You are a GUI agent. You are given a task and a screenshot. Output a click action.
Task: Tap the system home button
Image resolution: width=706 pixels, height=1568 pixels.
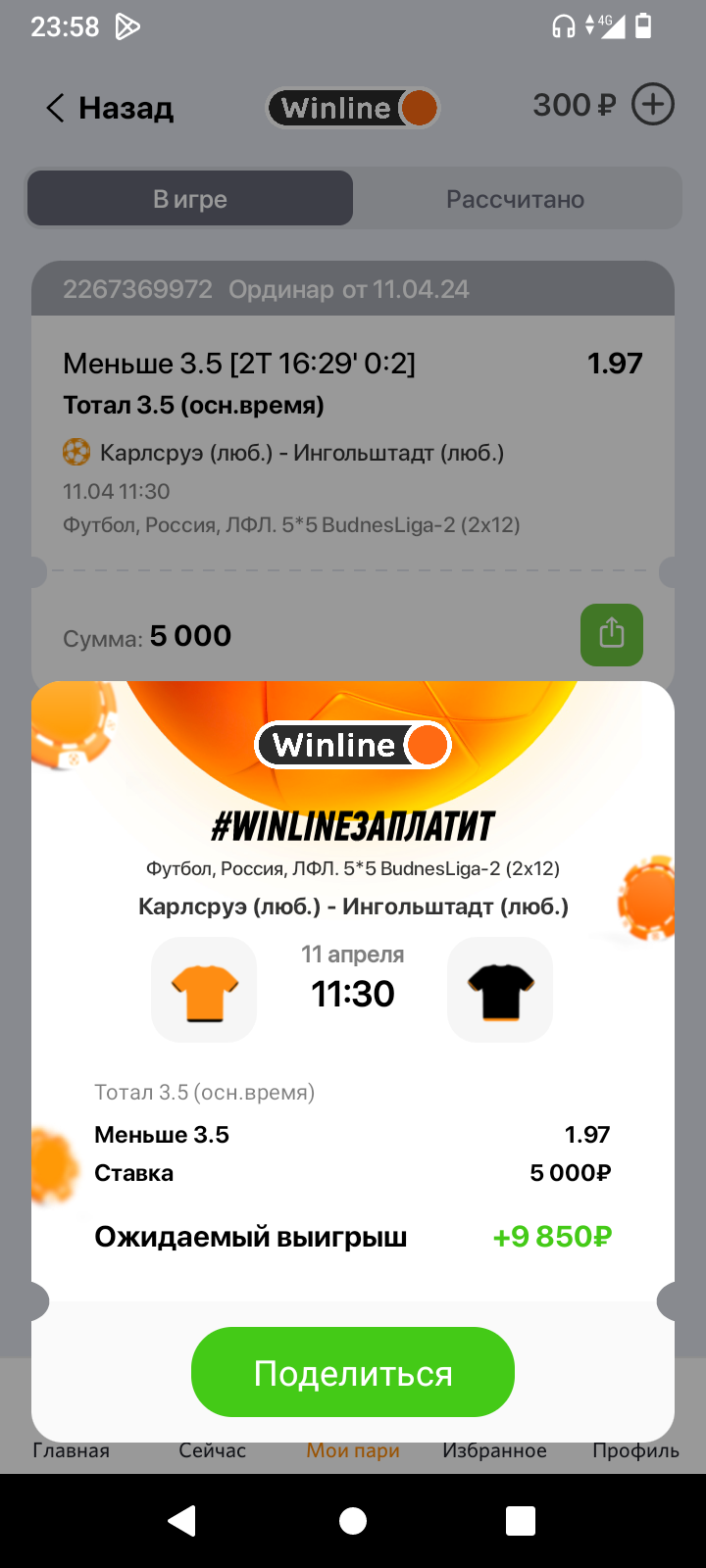click(x=353, y=1521)
